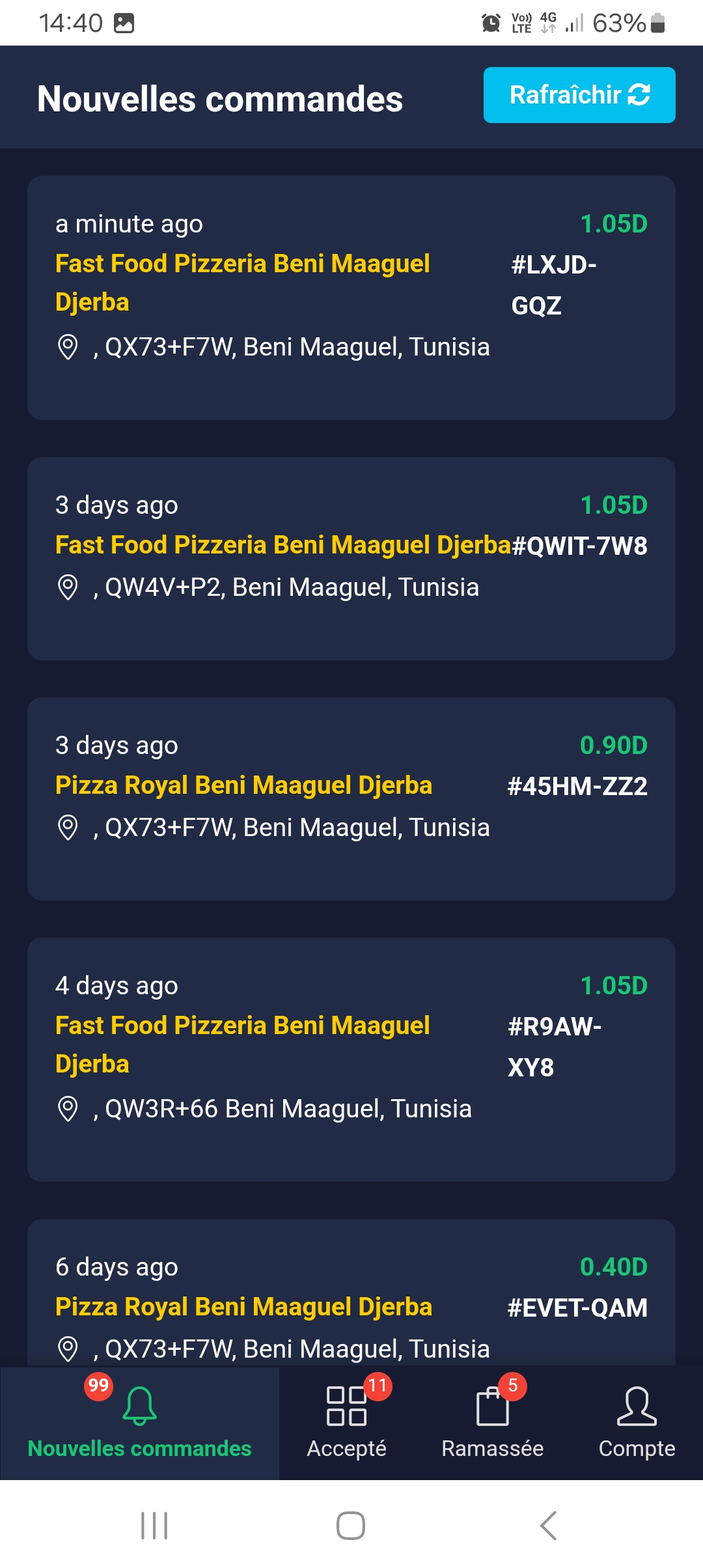Tap the Rafraîchir button

tap(579, 95)
